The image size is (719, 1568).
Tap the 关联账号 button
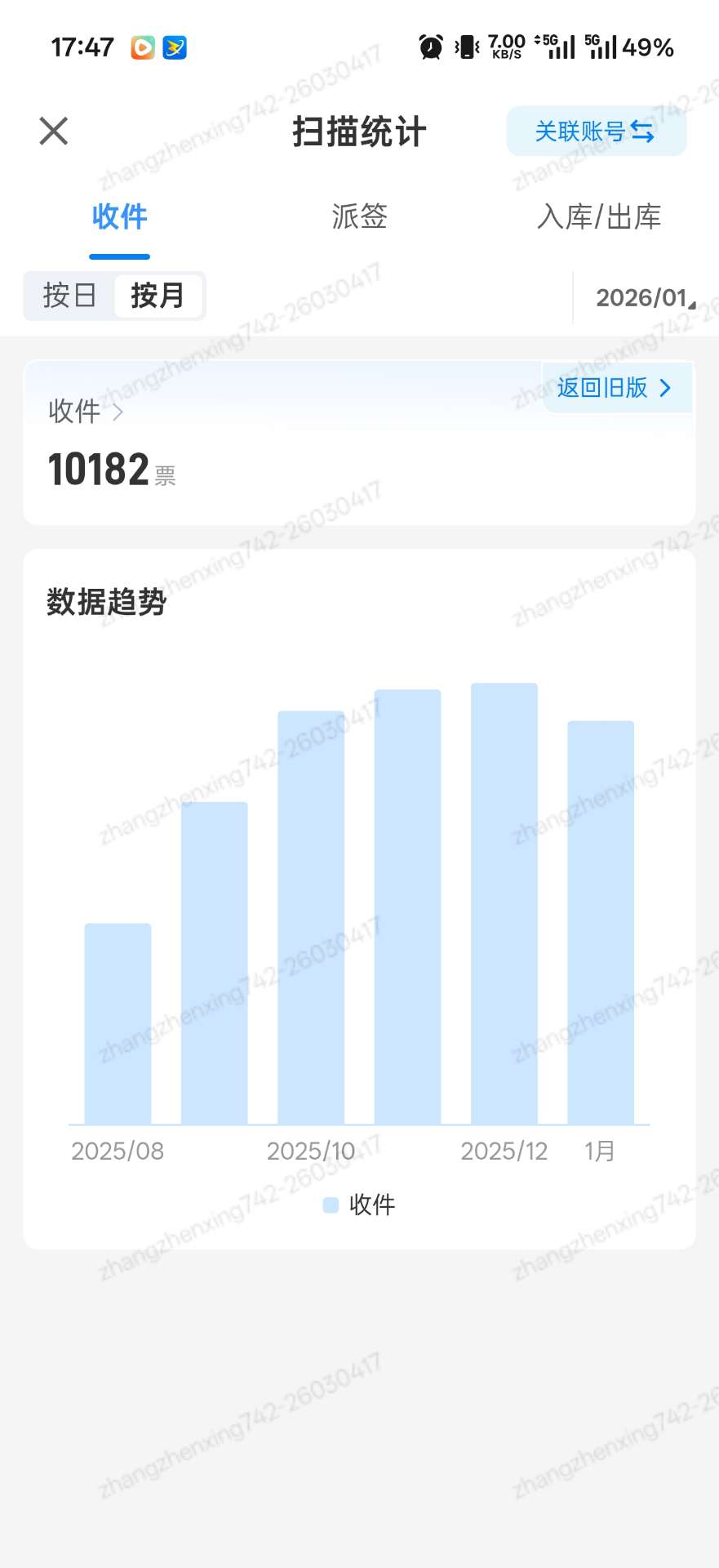(x=596, y=131)
